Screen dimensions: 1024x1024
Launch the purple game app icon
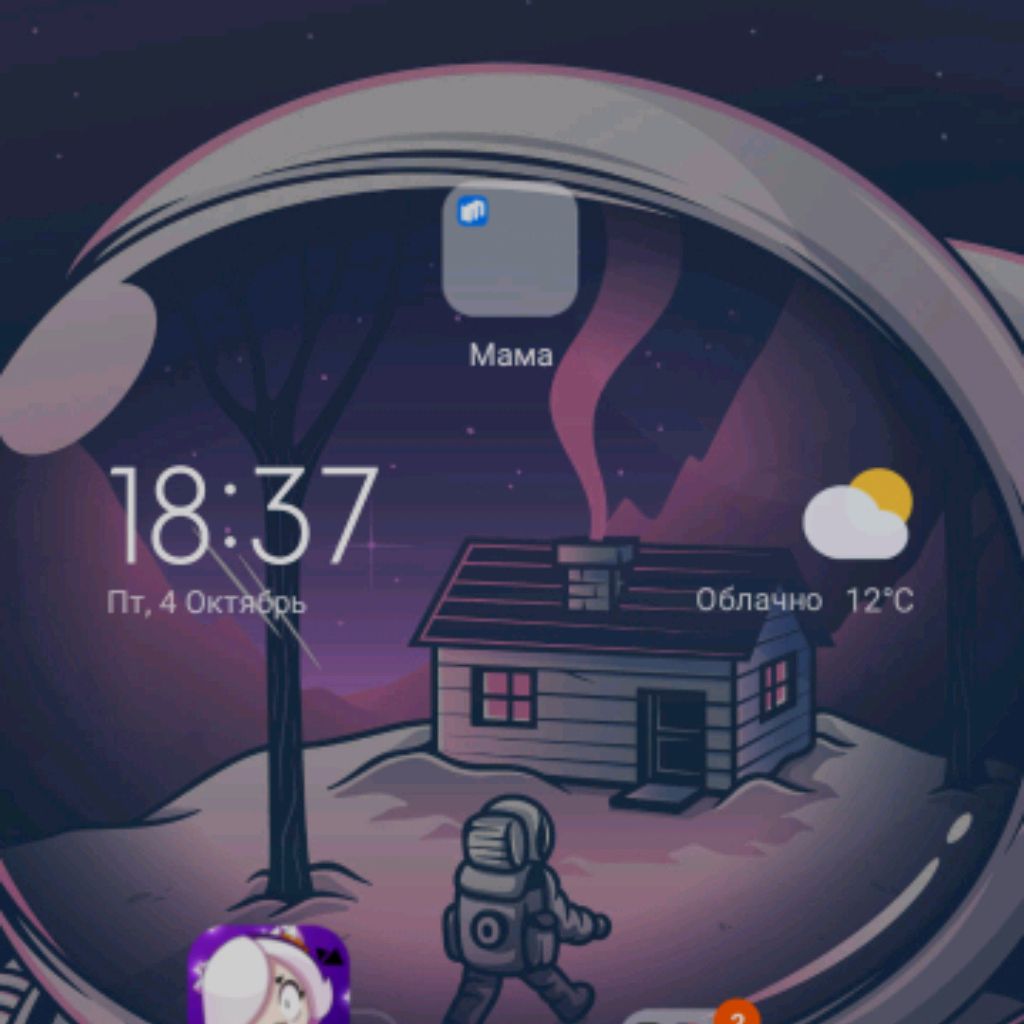[x=268, y=977]
